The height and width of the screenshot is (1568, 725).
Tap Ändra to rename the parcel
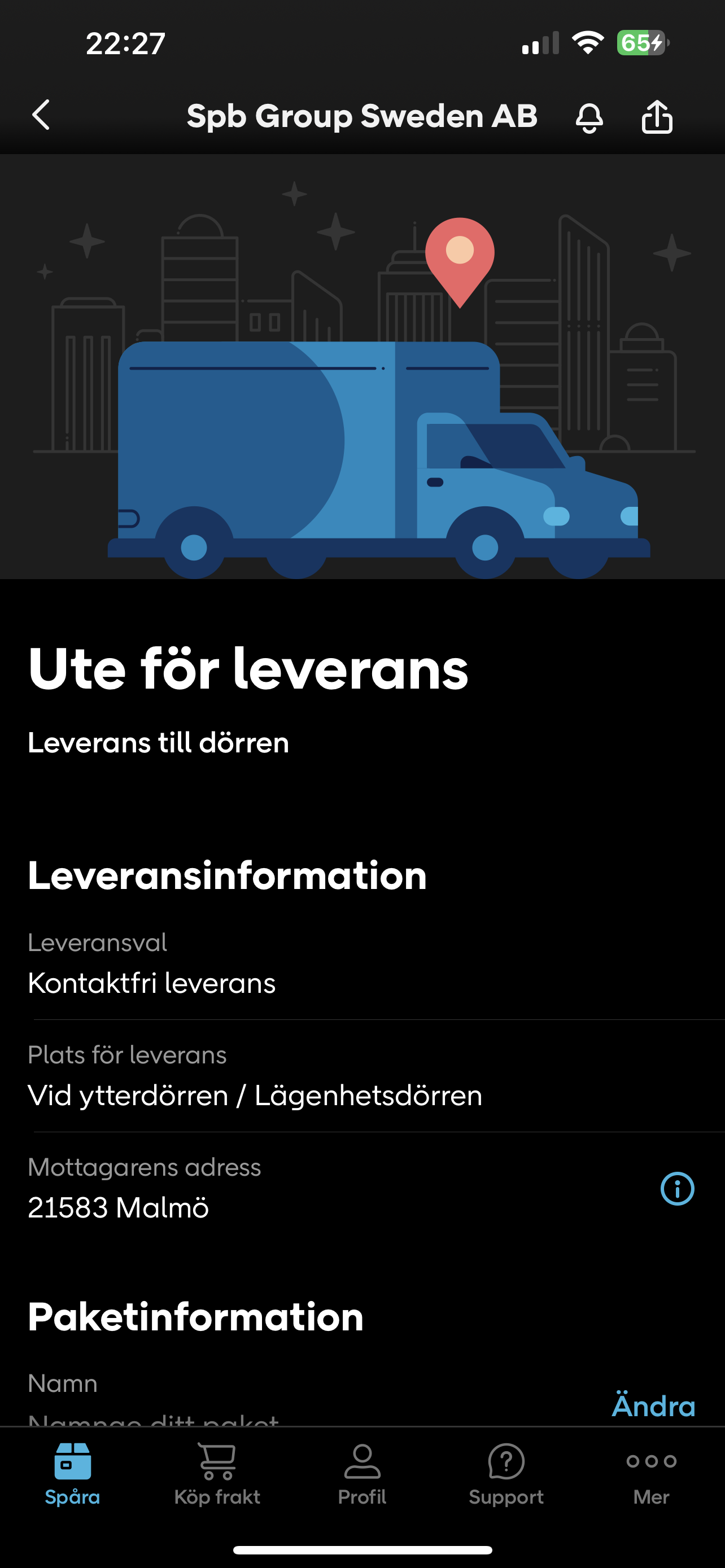[653, 1406]
